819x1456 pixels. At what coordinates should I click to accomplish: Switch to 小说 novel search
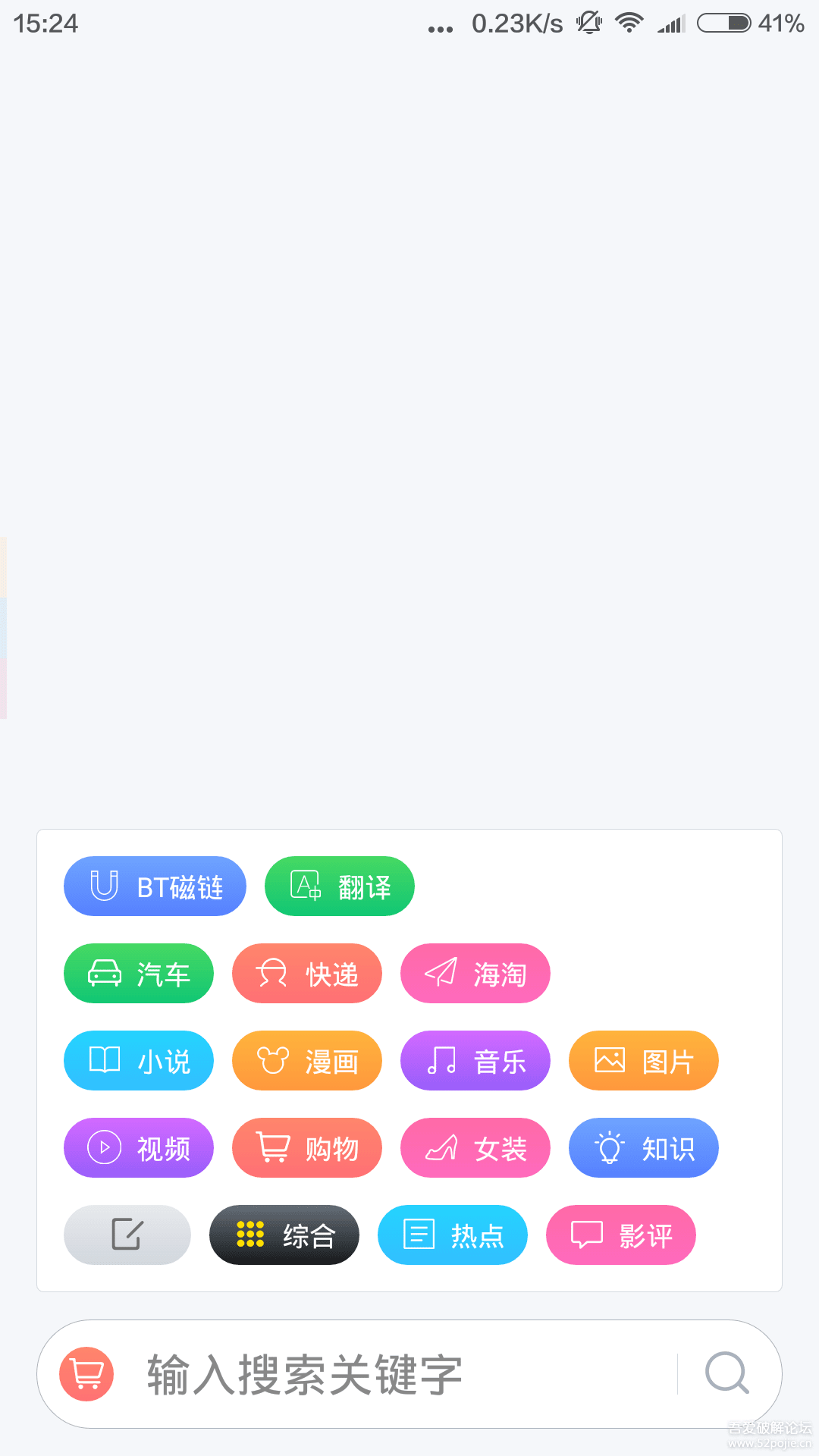(x=138, y=1060)
